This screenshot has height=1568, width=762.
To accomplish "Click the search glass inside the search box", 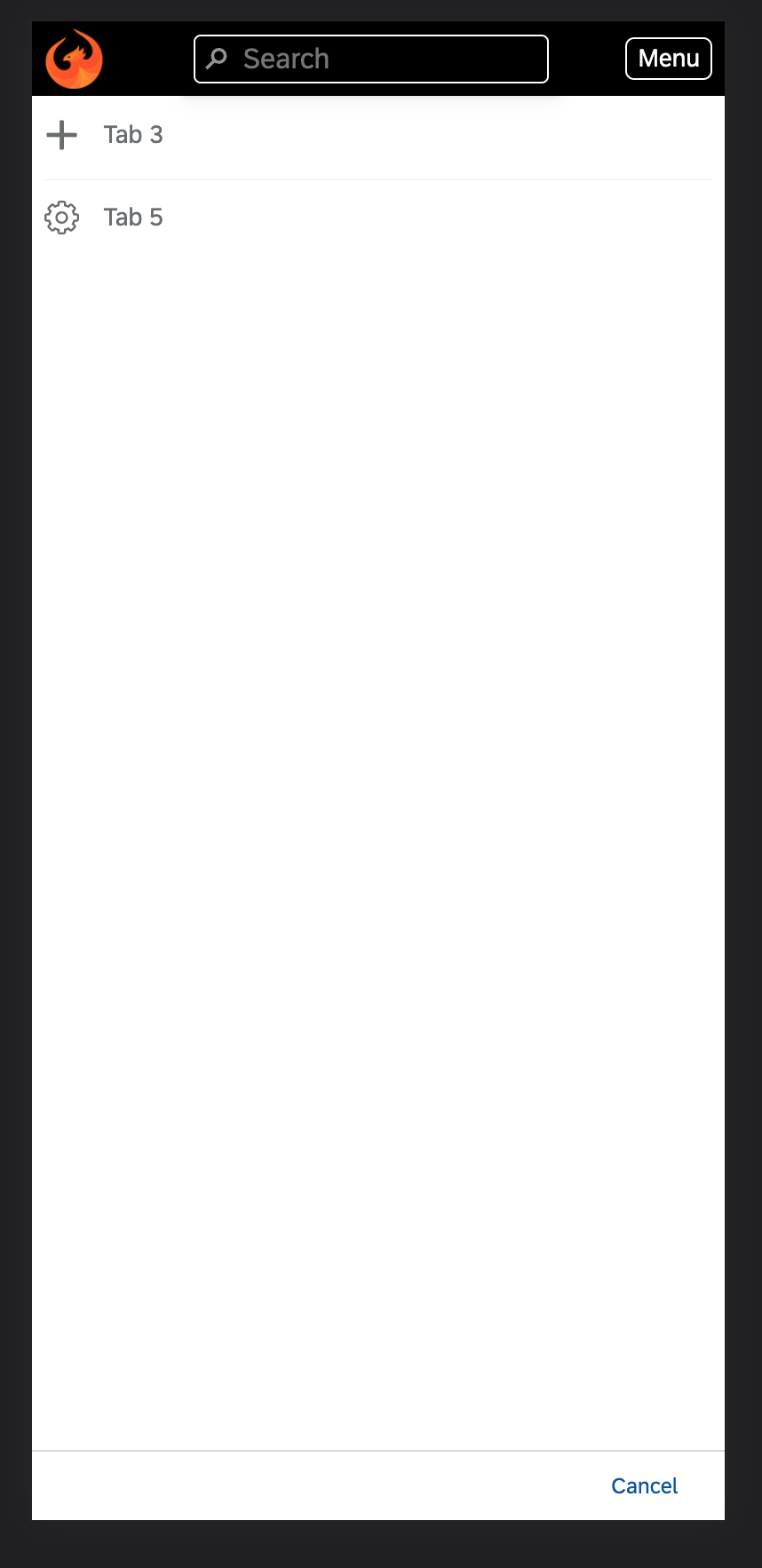I will pos(218,59).
